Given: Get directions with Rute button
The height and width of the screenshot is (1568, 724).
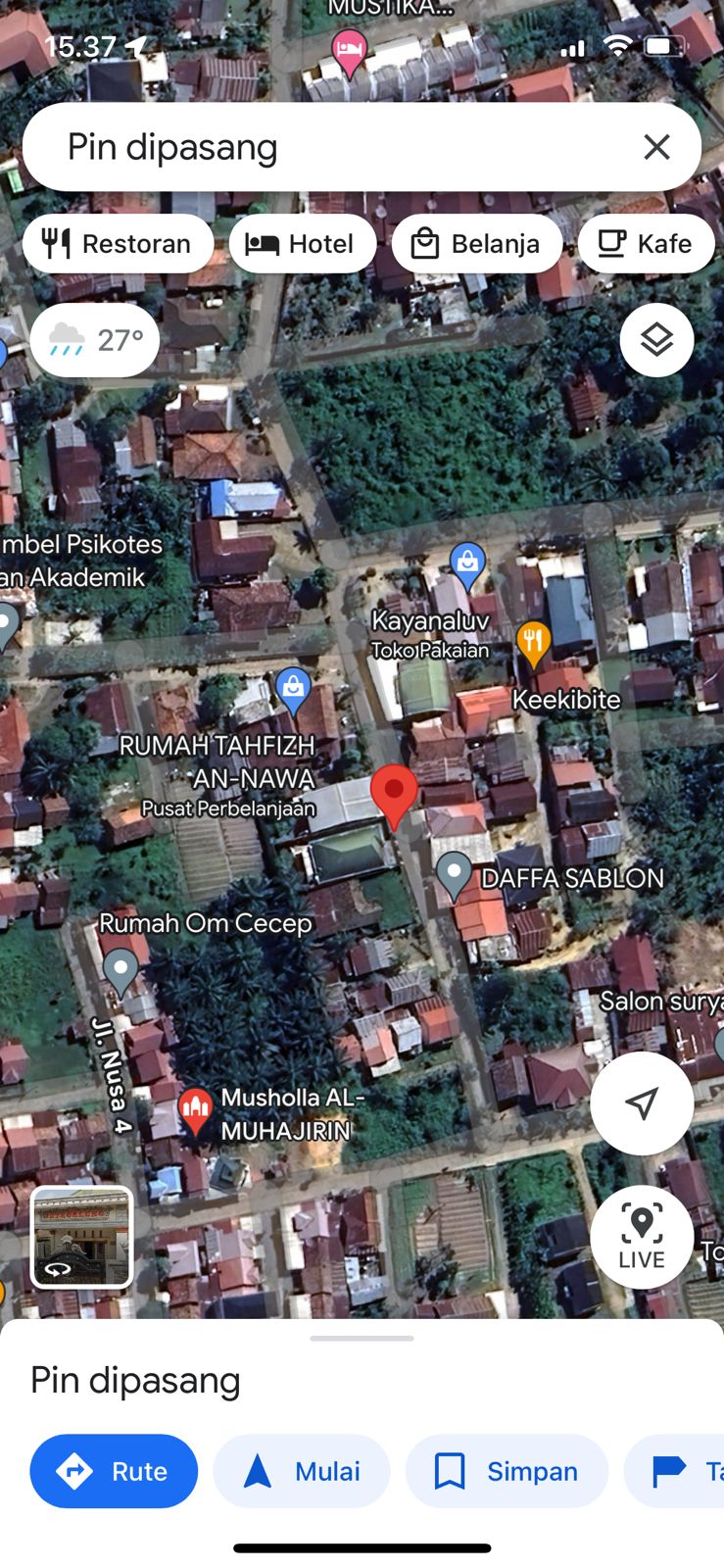Looking at the screenshot, I should 114,1471.
